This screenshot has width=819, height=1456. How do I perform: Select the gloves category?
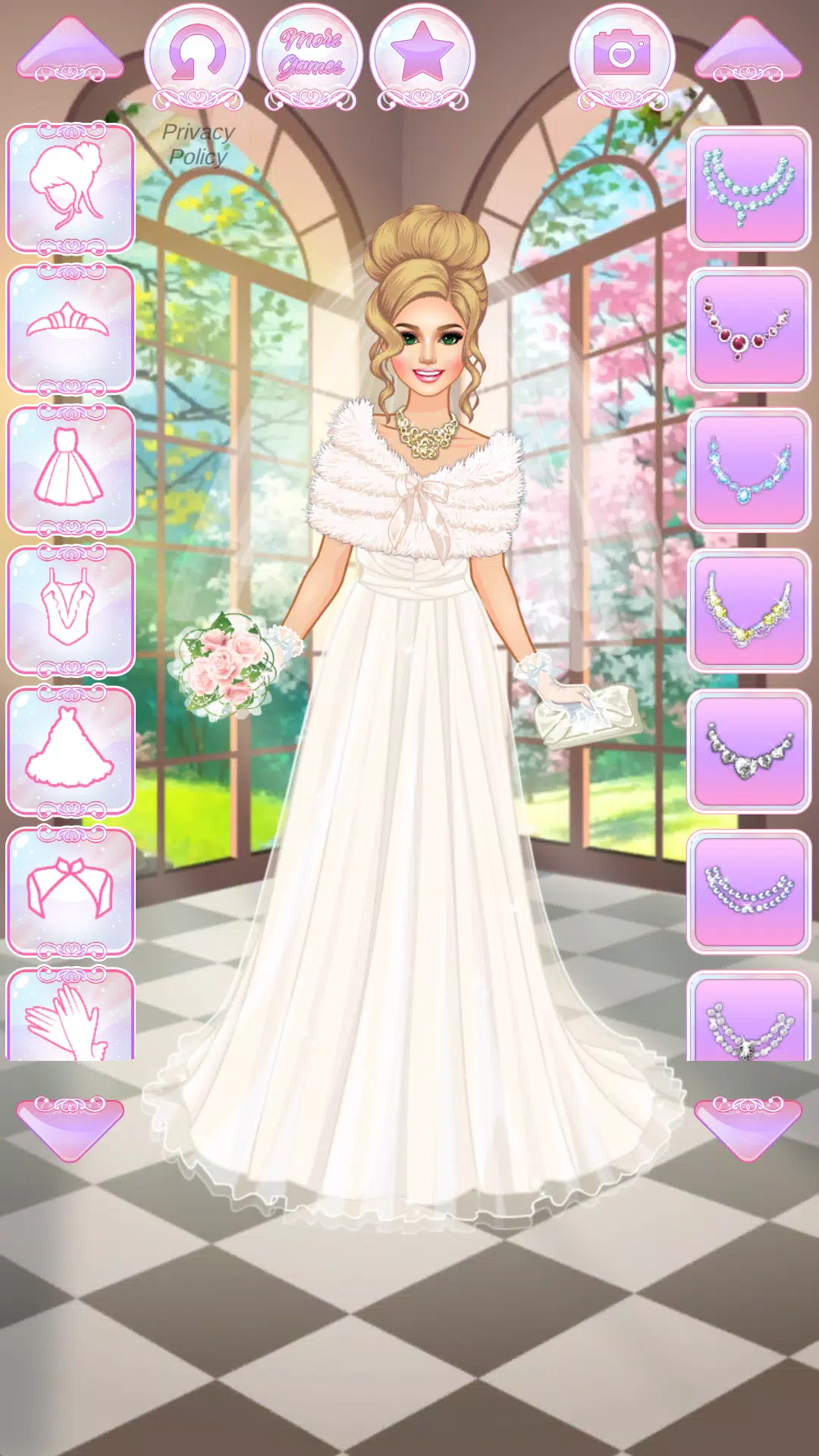click(x=71, y=1016)
